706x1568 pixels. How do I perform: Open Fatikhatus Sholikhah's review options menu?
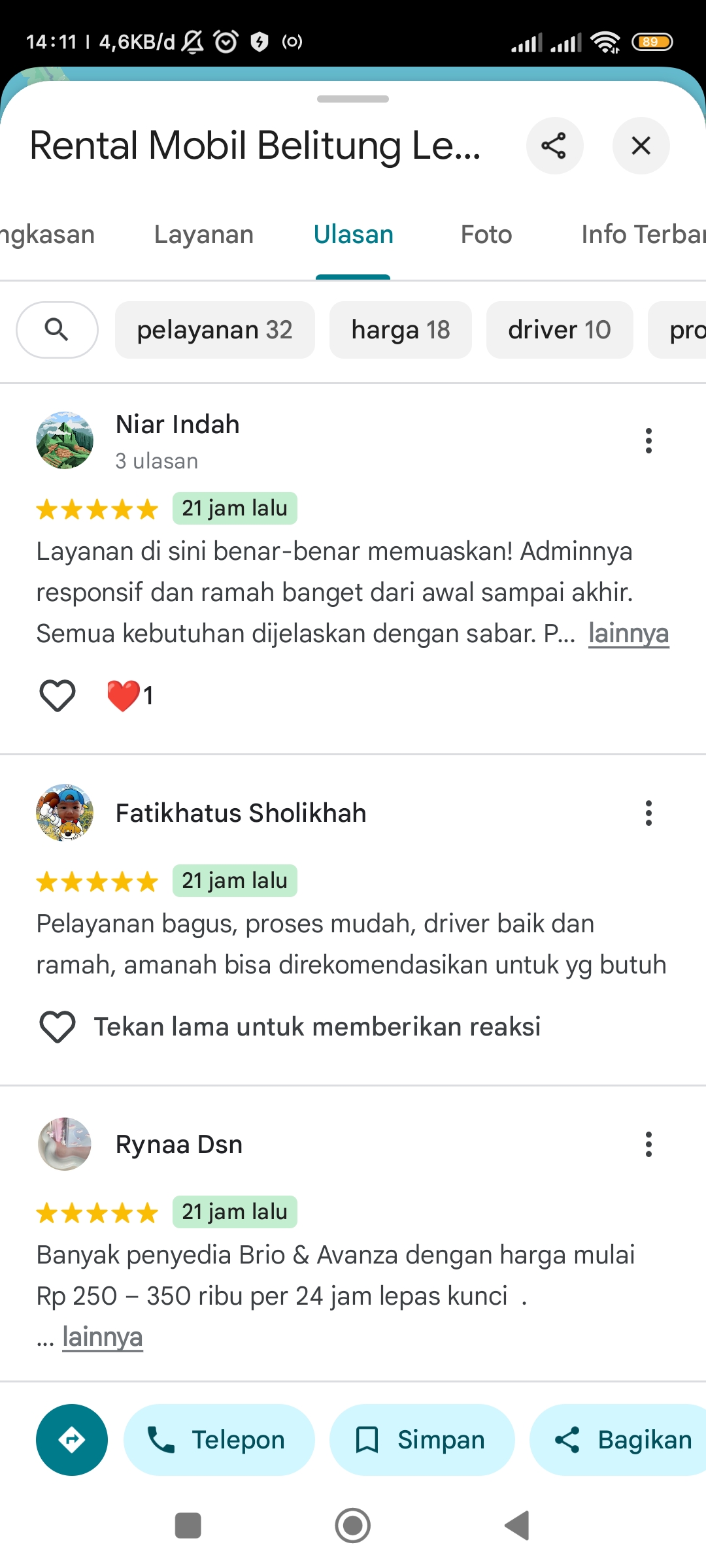[648, 813]
